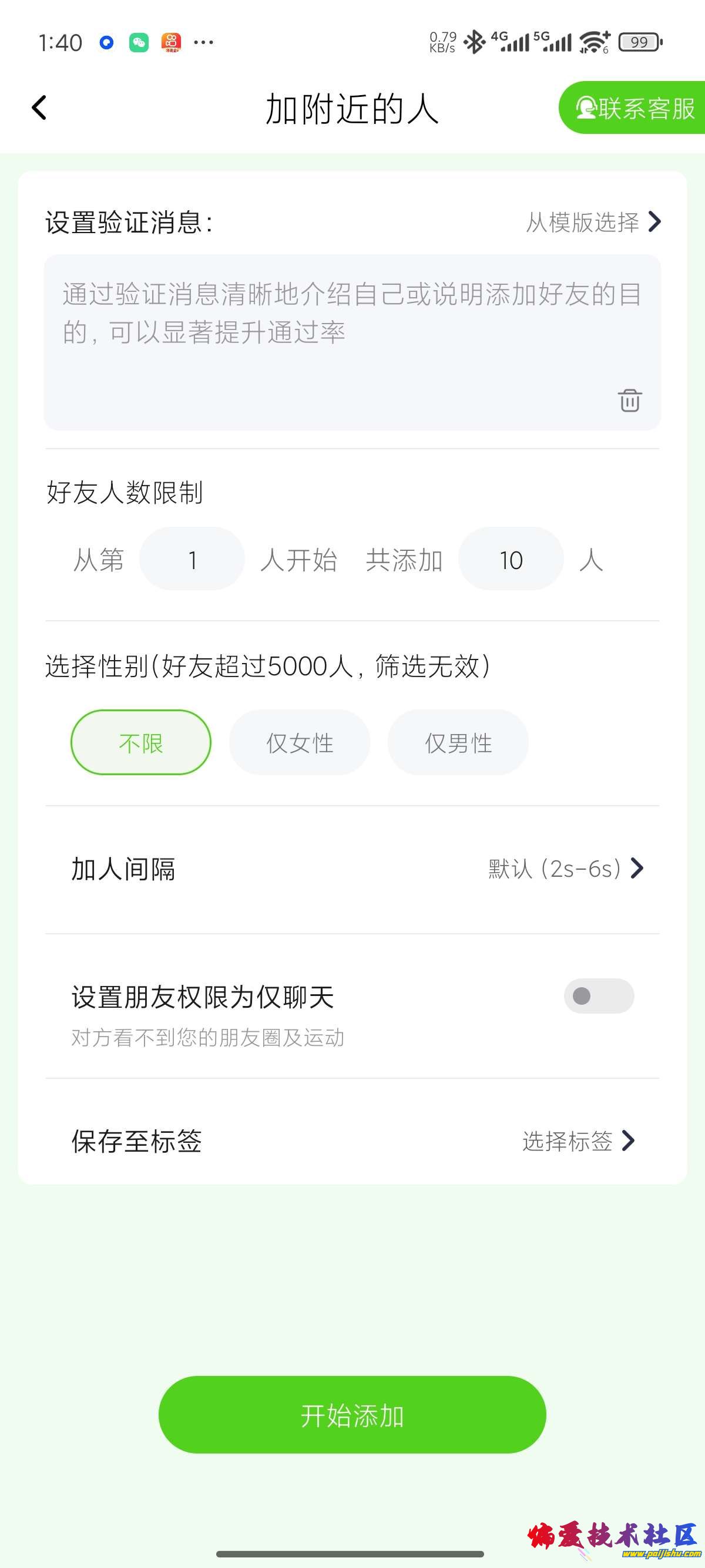Open 保存至标签 to select a tag
Viewport: 705px width, 1568px height.
coord(353,1140)
